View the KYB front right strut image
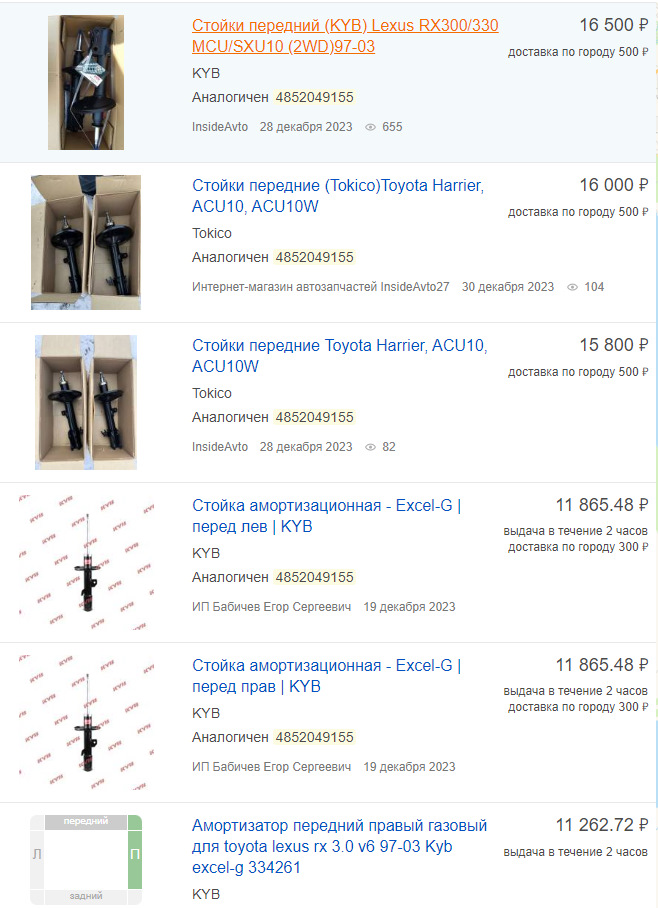The image size is (658, 908). click(86, 722)
